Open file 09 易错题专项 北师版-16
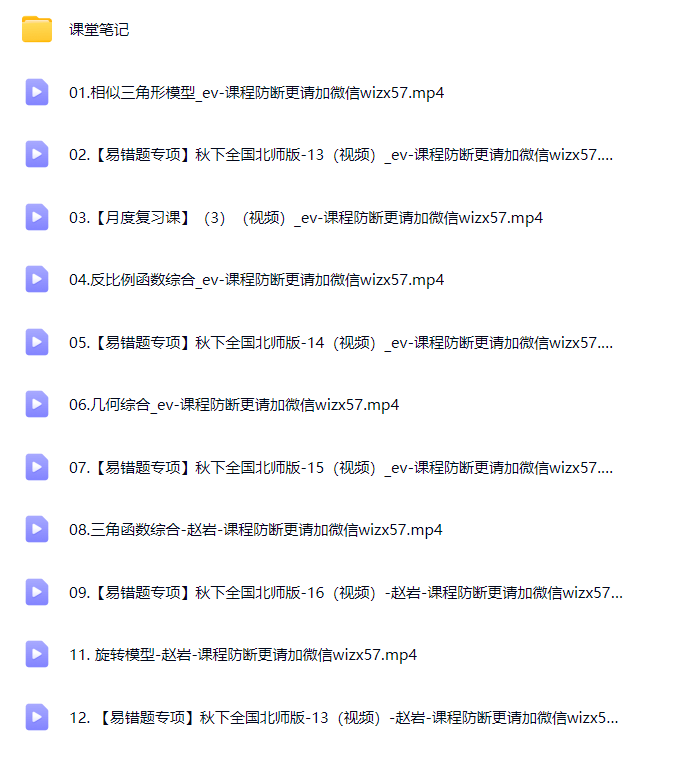Screen dimensions: 690x765 click(345, 592)
